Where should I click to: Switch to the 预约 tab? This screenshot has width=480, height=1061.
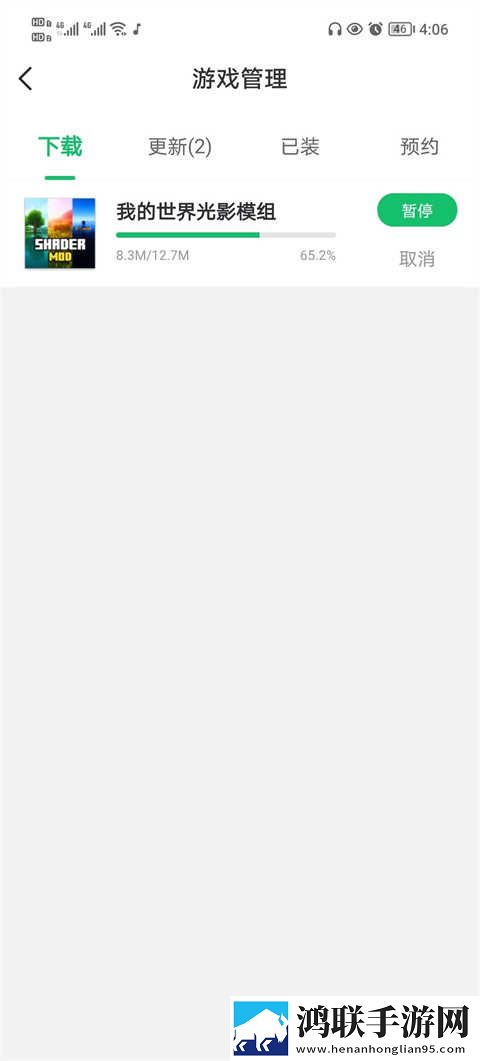point(420,146)
